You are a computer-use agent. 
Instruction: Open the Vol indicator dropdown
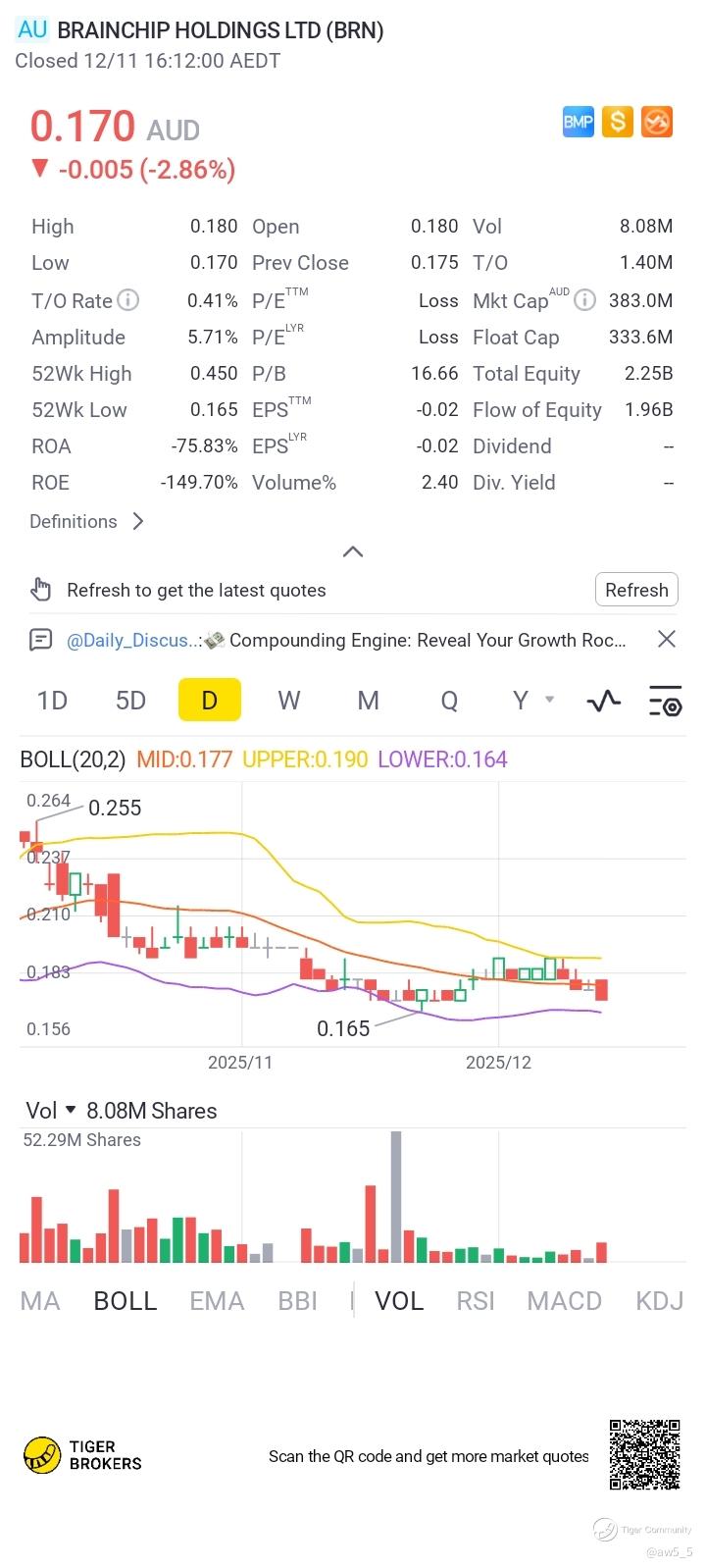click(x=51, y=1111)
